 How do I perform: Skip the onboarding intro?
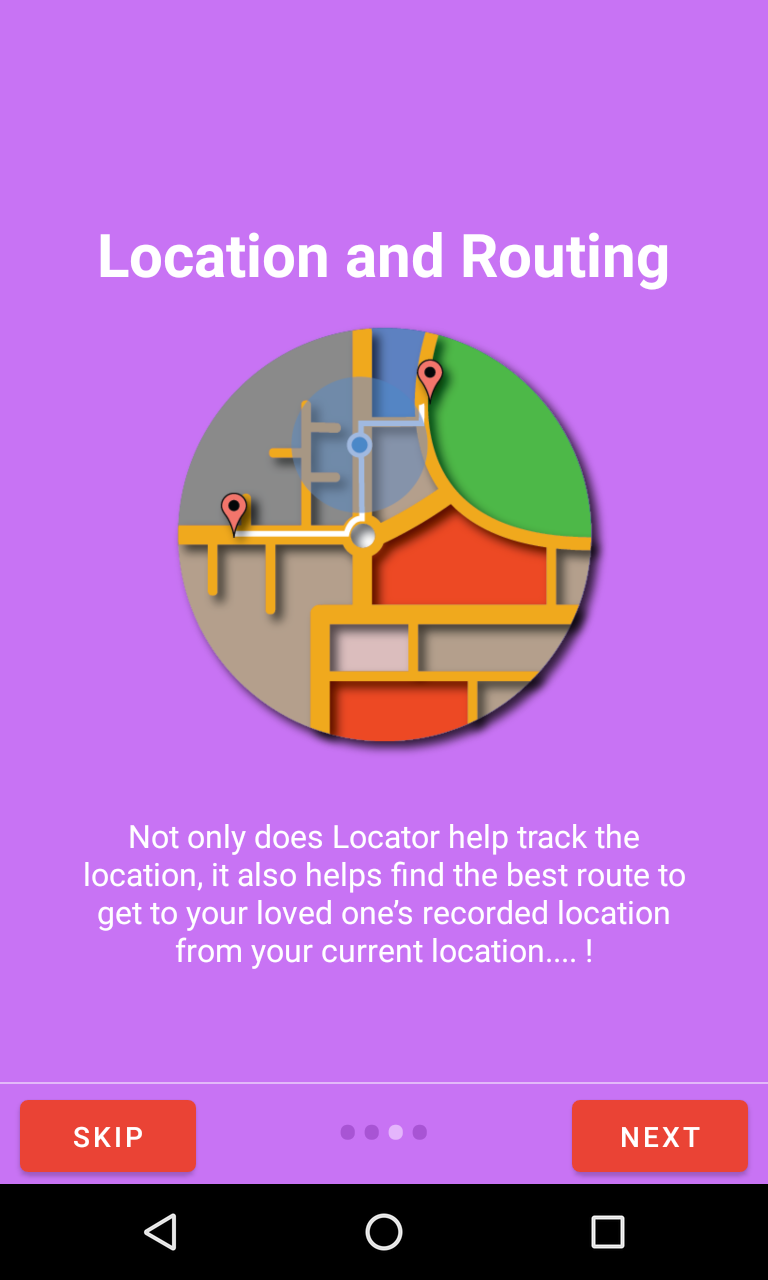coord(108,1136)
